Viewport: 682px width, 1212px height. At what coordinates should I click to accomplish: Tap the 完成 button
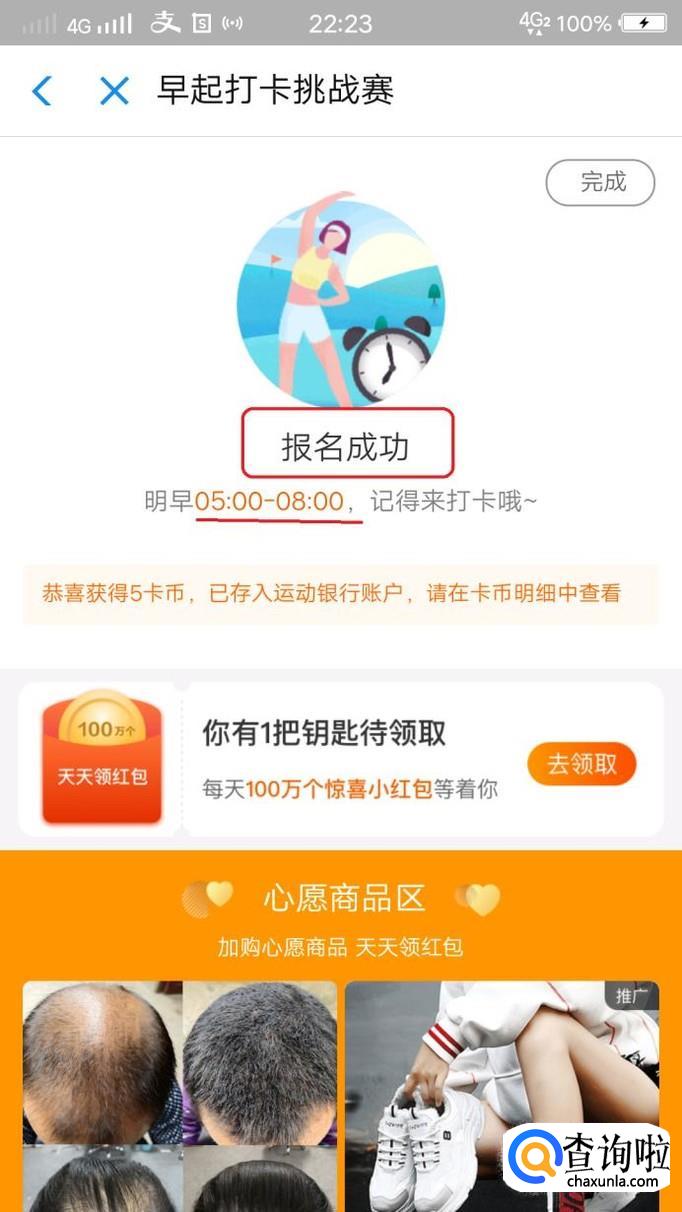(600, 182)
